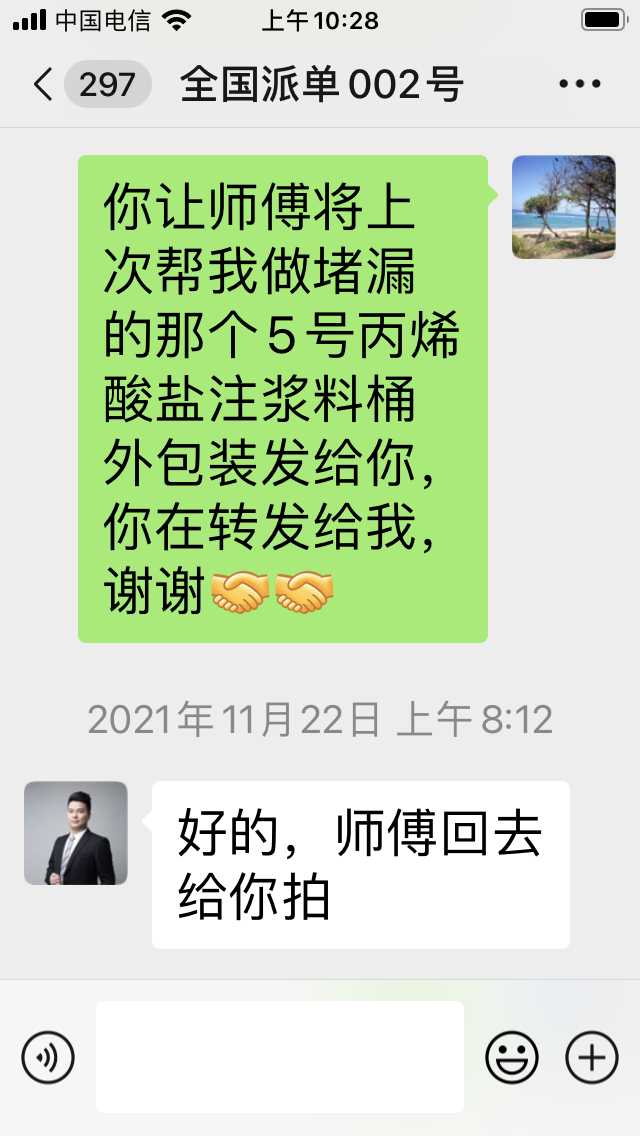Open the beach avatar's profile
This screenshot has width=640, height=1136.
(x=563, y=207)
